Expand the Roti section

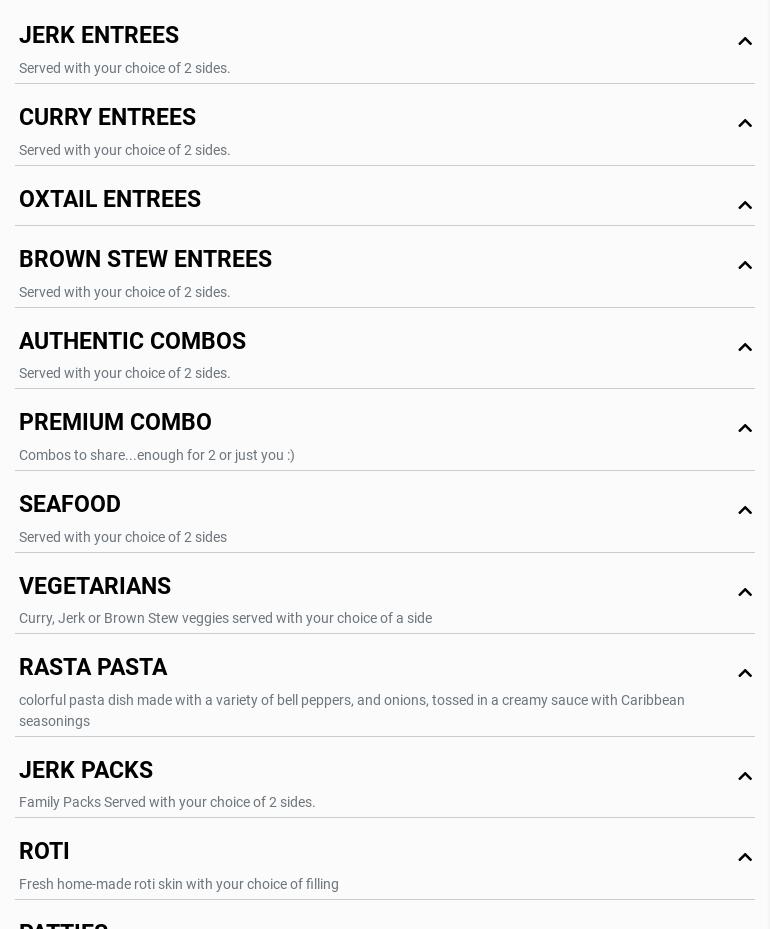[x=744, y=857]
